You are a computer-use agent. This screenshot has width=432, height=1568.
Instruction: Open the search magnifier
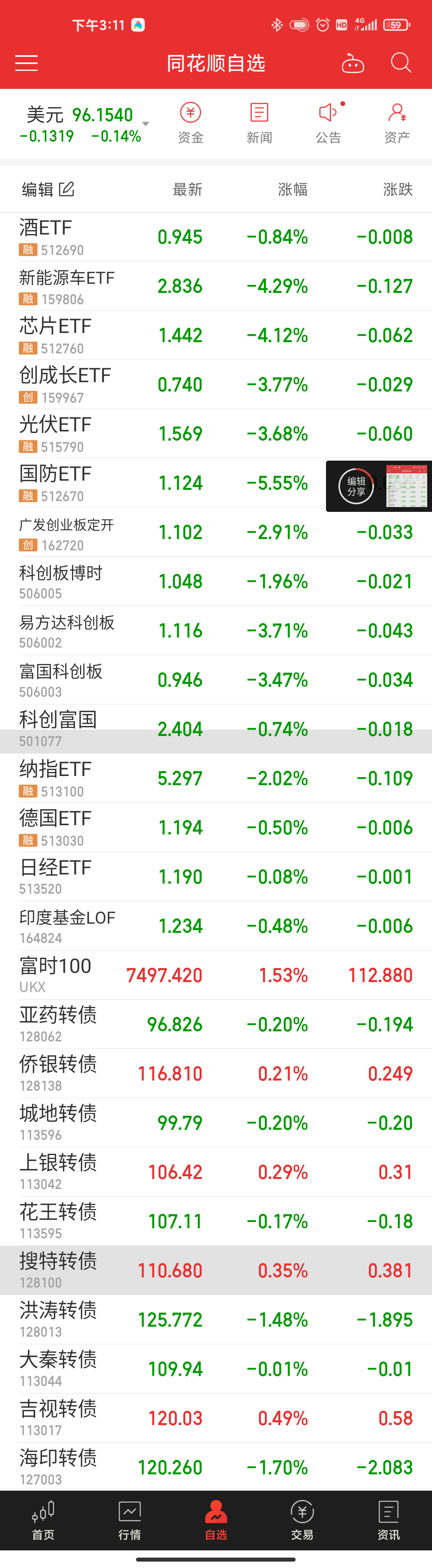(x=400, y=63)
